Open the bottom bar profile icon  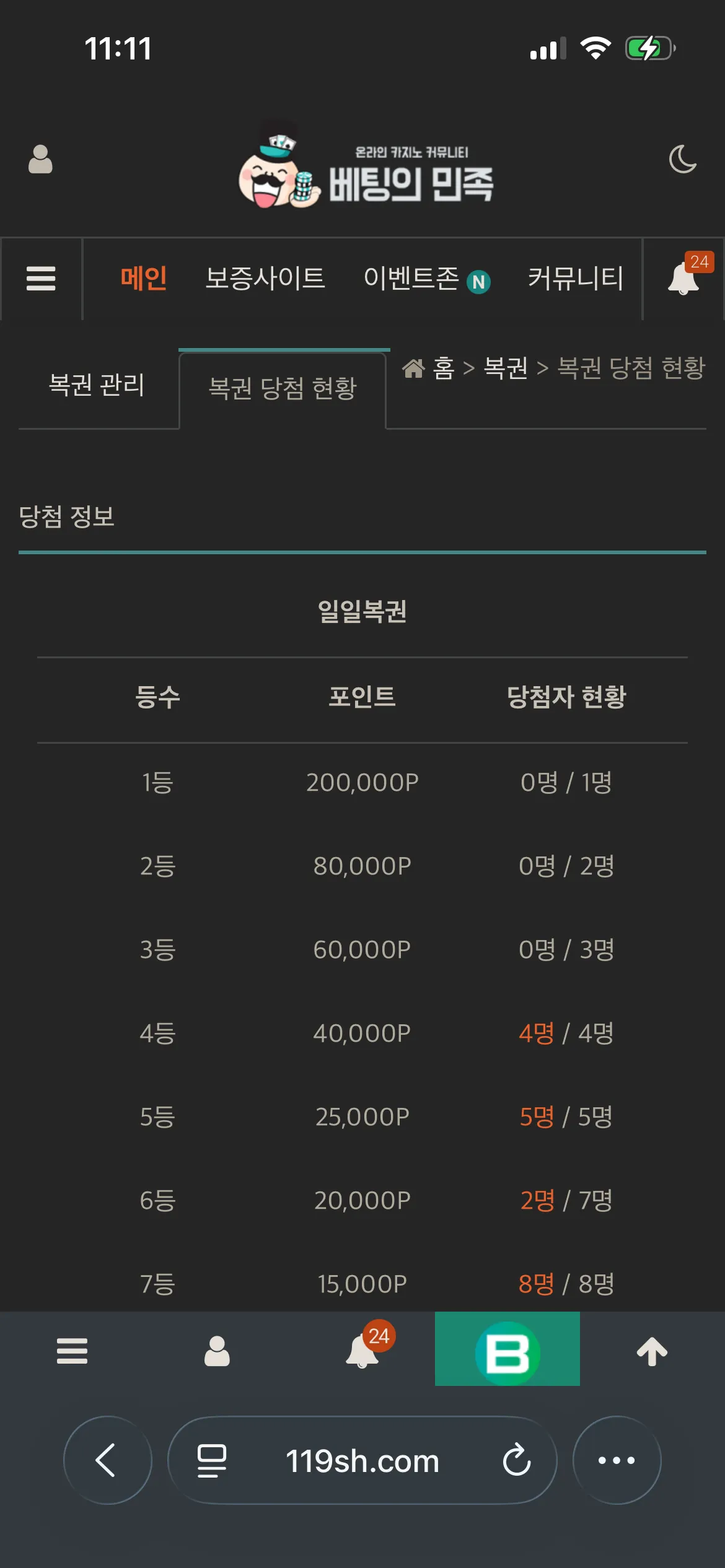coord(217,1351)
